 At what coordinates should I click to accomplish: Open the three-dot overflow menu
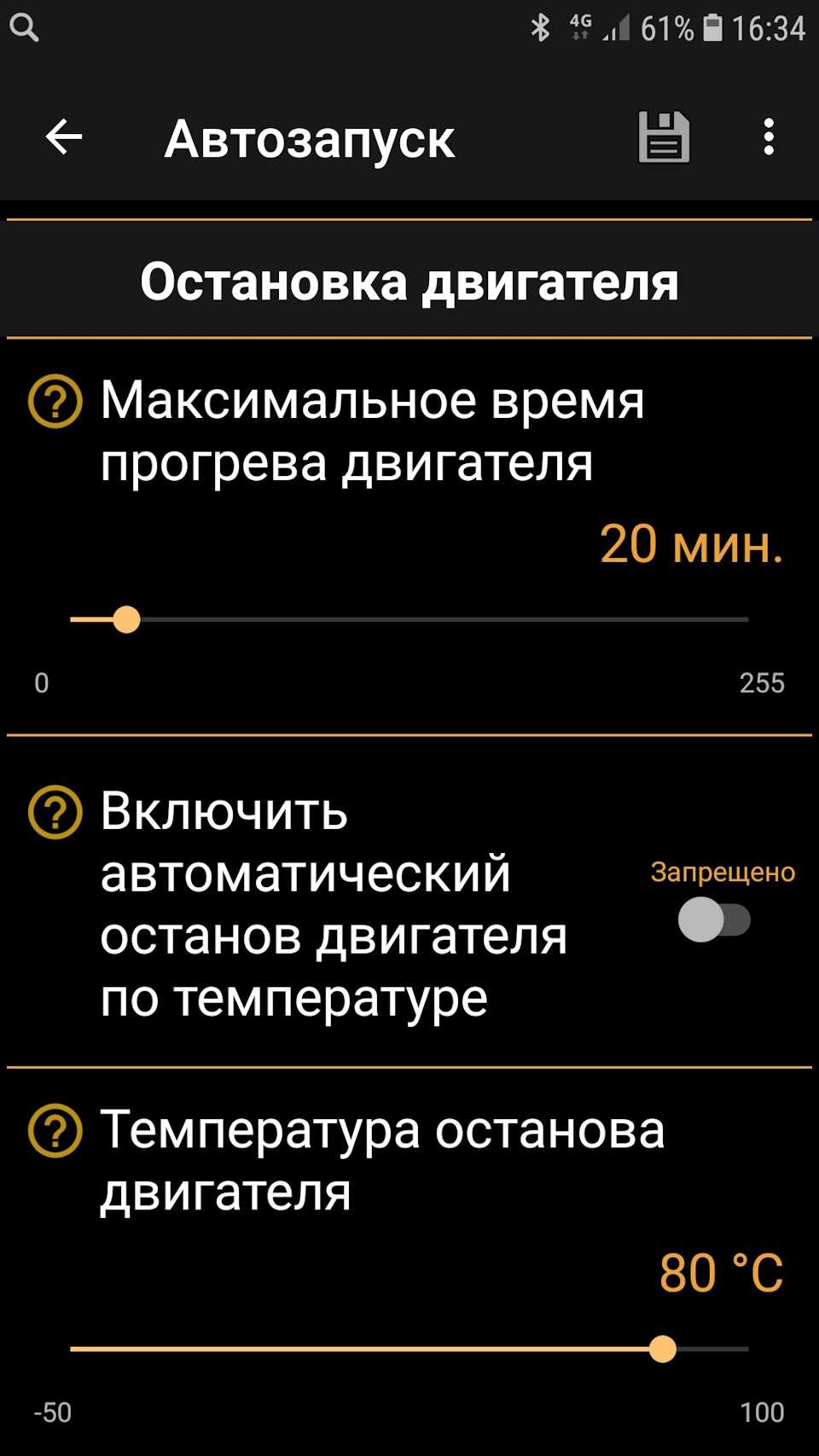[x=769, y=137]
